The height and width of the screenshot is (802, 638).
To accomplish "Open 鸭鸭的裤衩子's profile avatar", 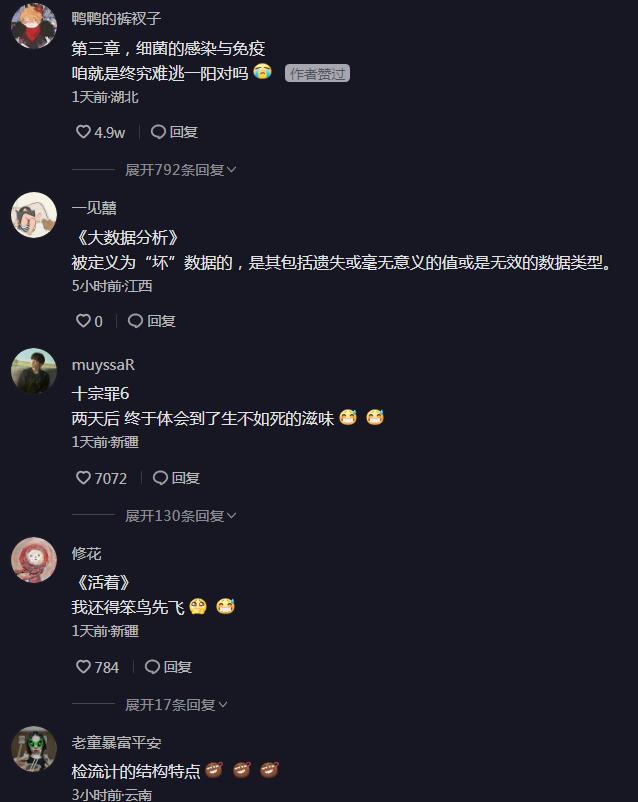I will (x=34, y=26).
